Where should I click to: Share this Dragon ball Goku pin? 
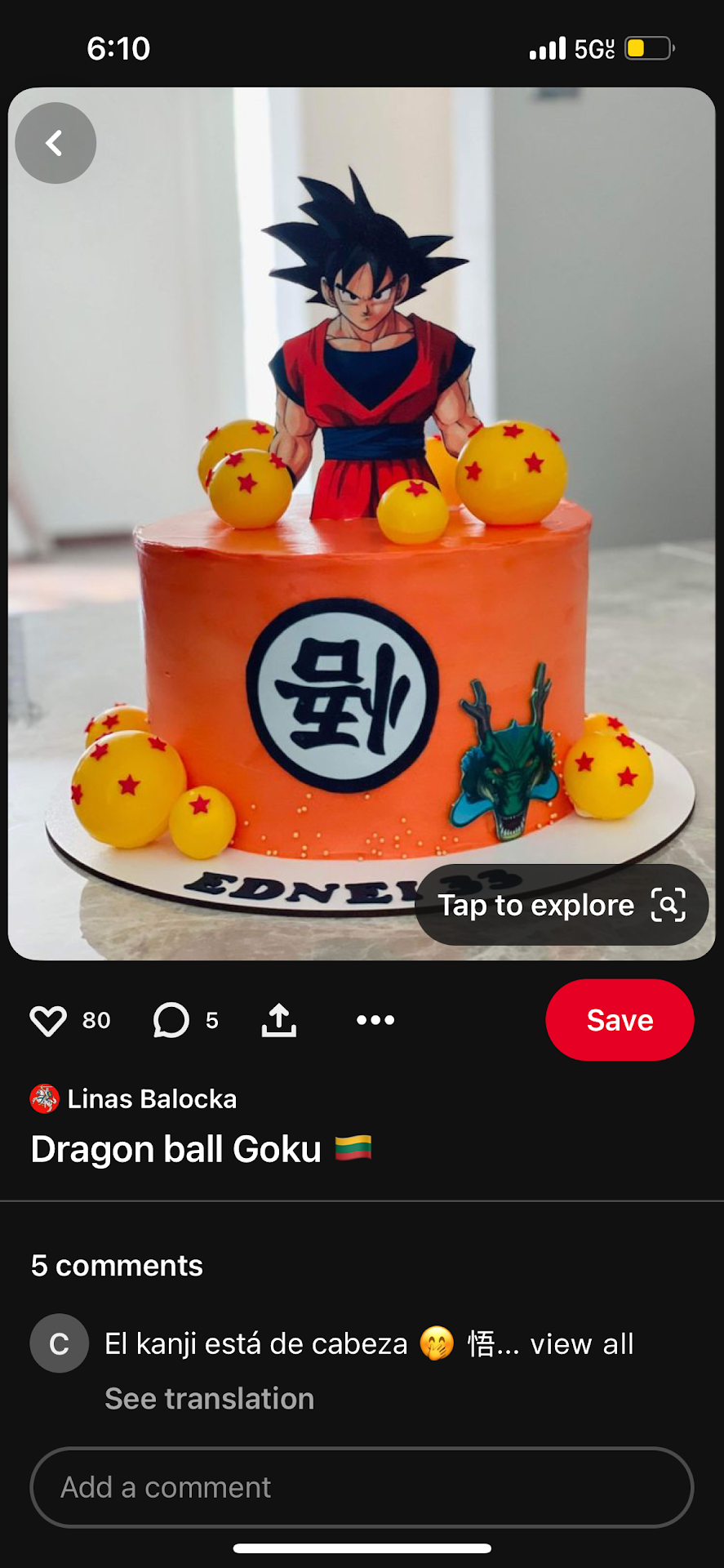279,1020
